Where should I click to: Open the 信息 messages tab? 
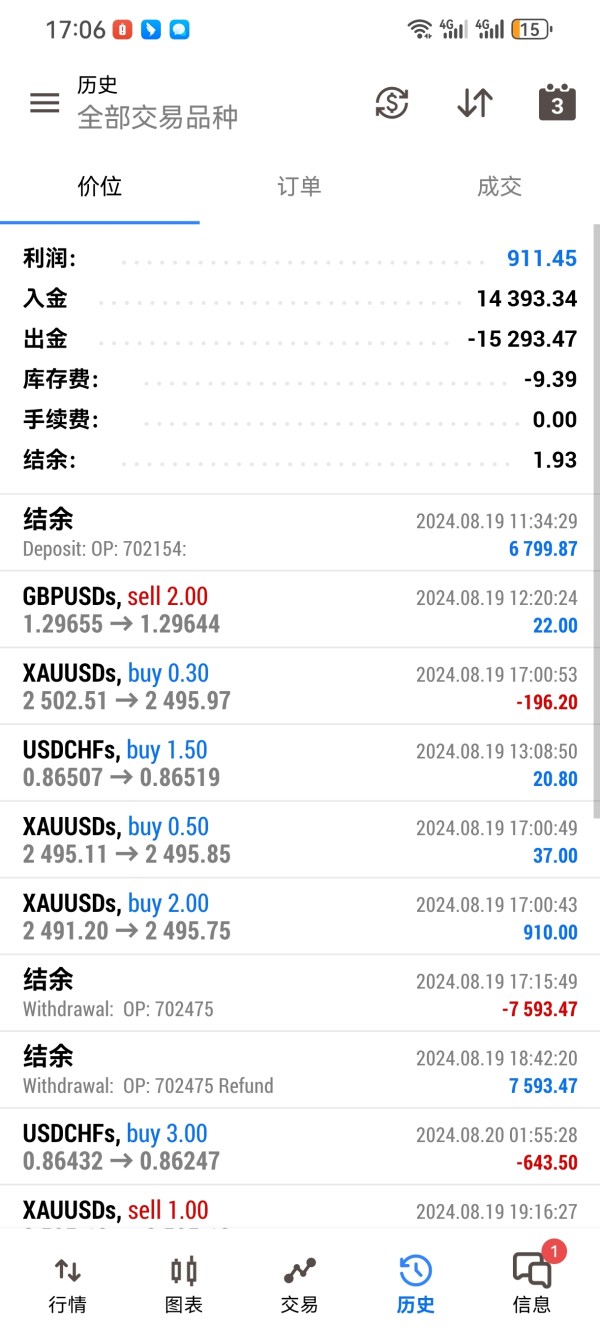click(532, 1284)
